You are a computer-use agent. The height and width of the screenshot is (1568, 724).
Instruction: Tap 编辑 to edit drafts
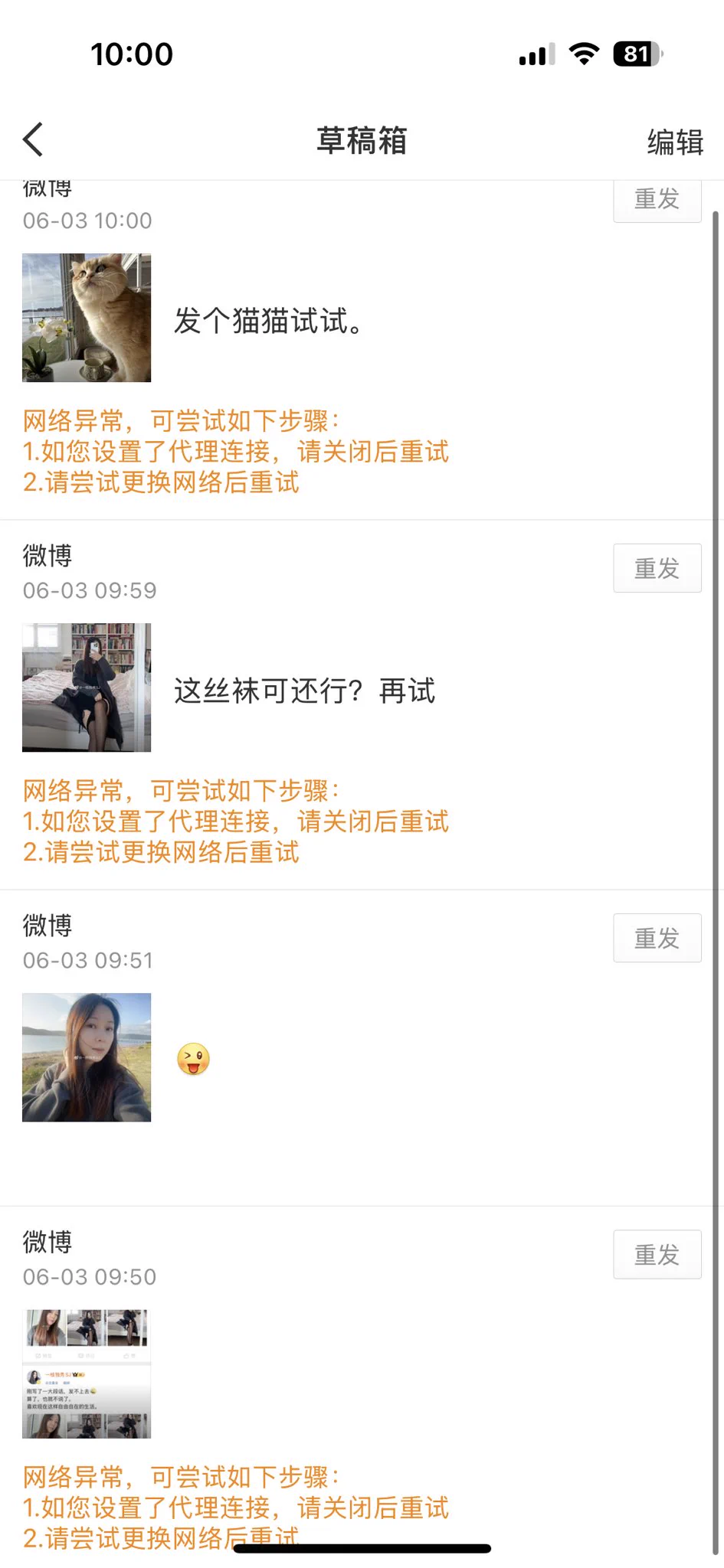[x=674, y=142]
